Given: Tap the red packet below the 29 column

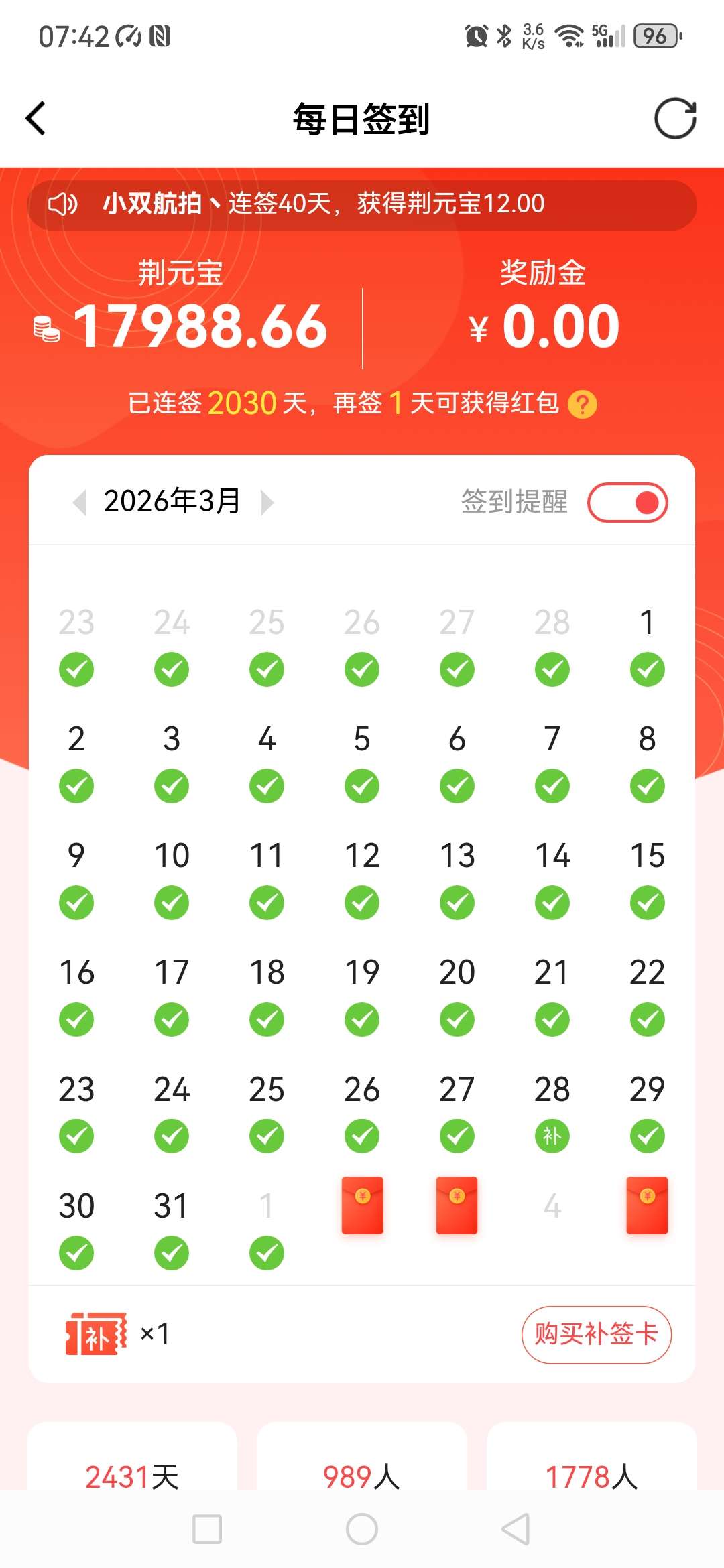Looking at the screenshot, I should point(647,1205).
